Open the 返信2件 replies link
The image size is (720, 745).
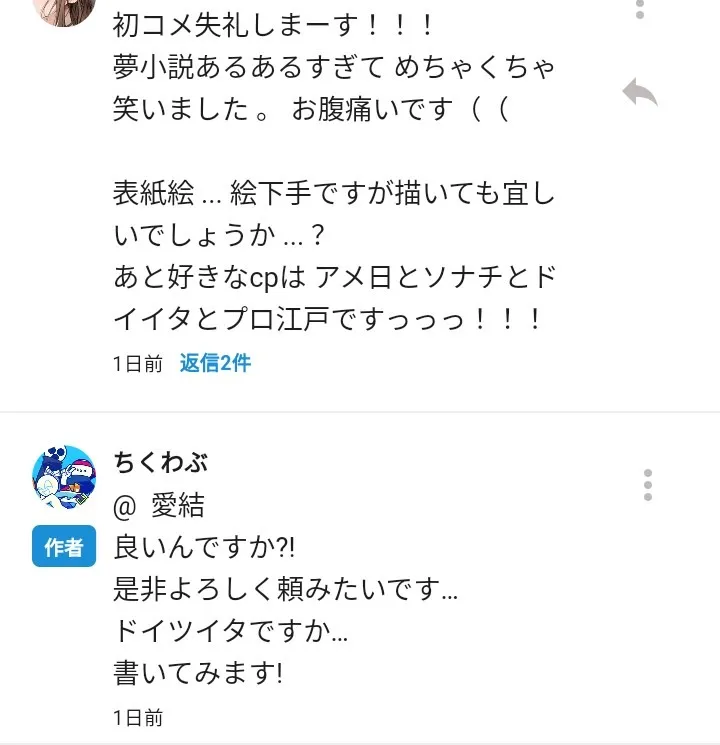215,363
